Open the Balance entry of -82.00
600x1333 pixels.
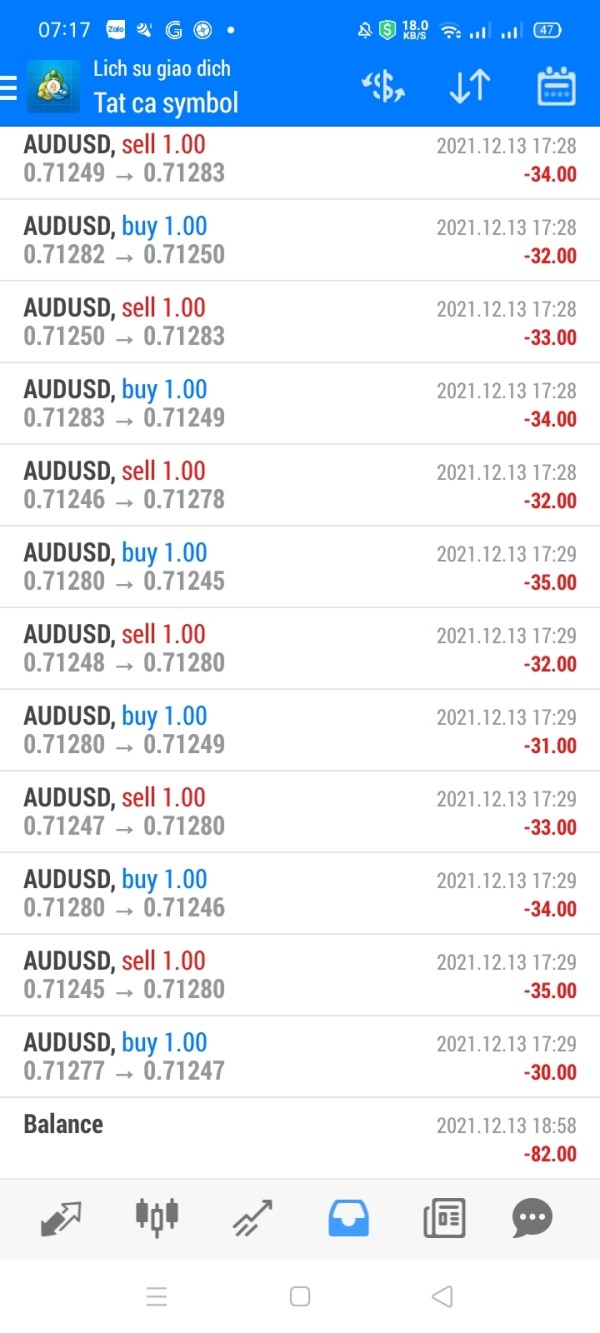click(300, 1138)
